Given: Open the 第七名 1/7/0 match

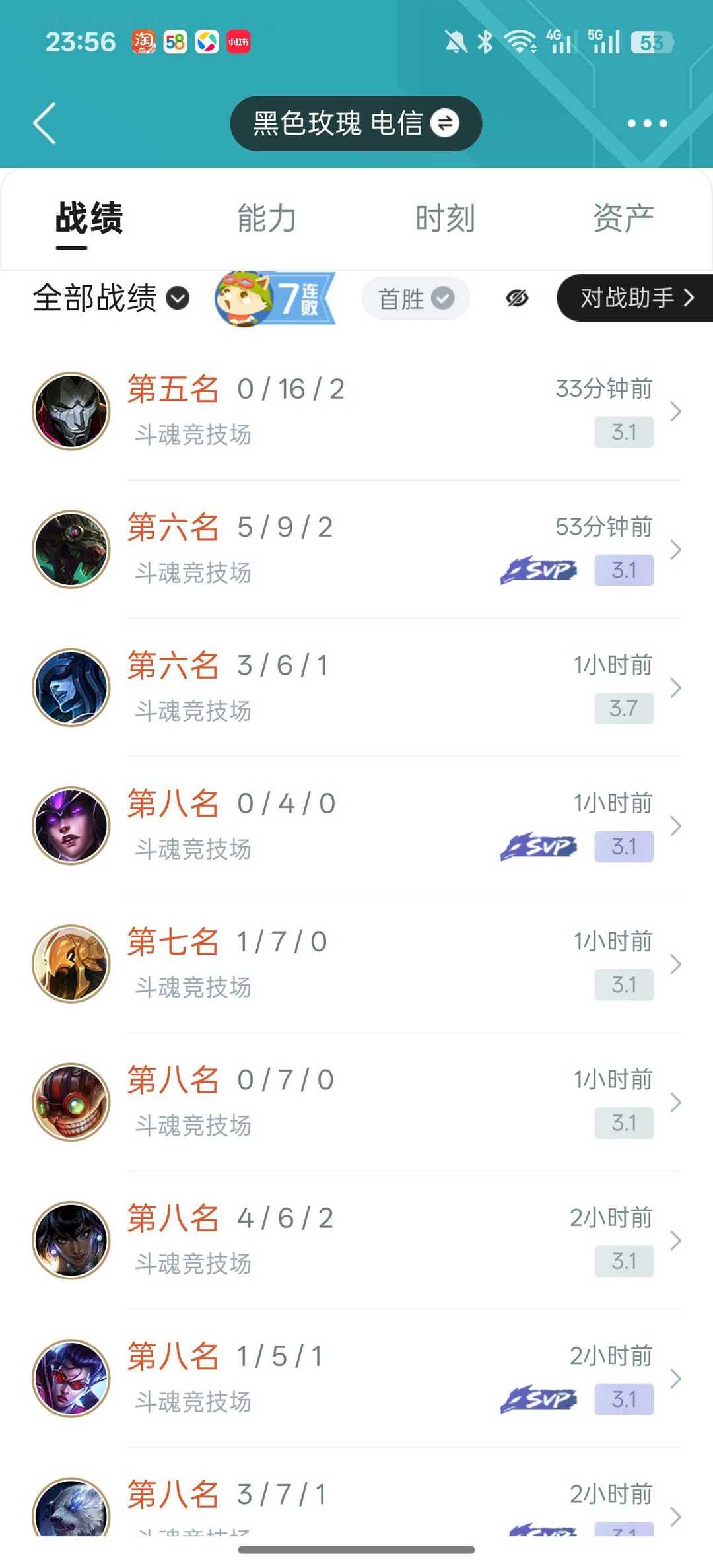Looking at the screenshot, I should pos(356,964).
